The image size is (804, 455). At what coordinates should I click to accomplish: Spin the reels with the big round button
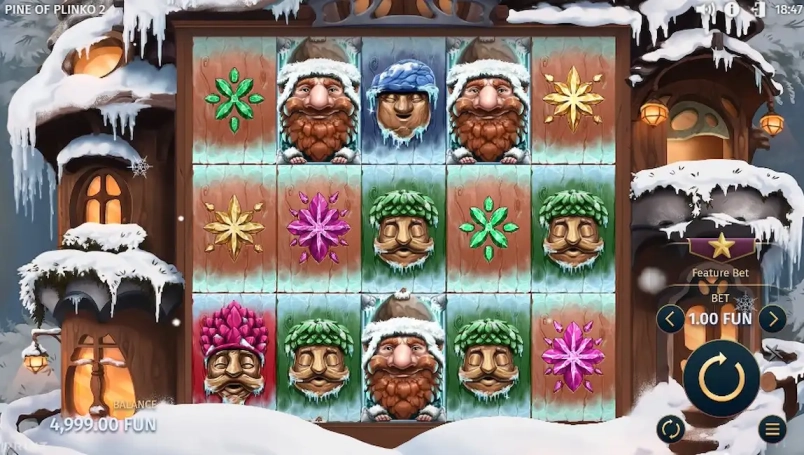721,378
